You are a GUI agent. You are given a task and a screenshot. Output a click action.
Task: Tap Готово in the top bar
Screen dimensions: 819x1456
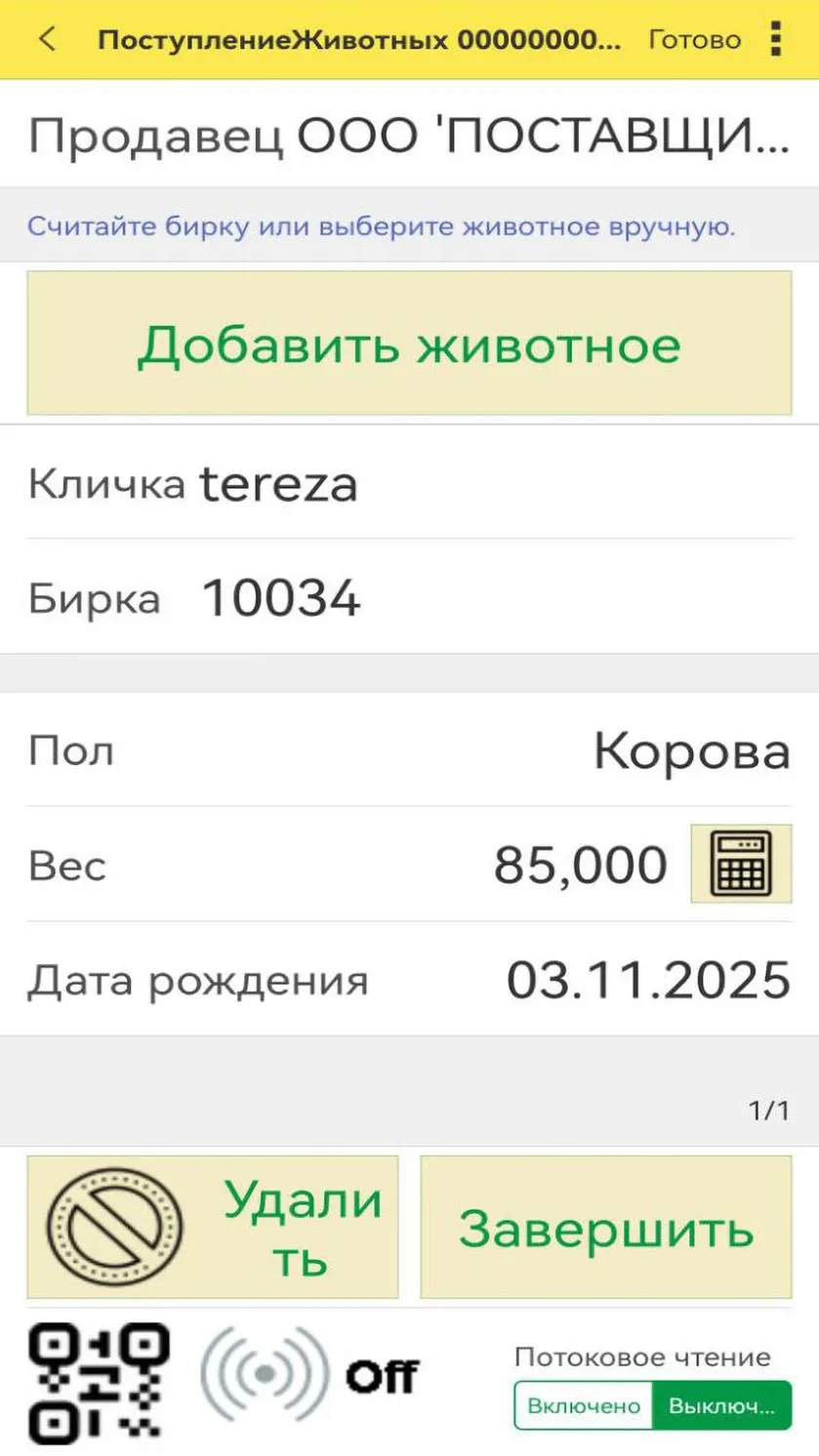click(694, 40)
